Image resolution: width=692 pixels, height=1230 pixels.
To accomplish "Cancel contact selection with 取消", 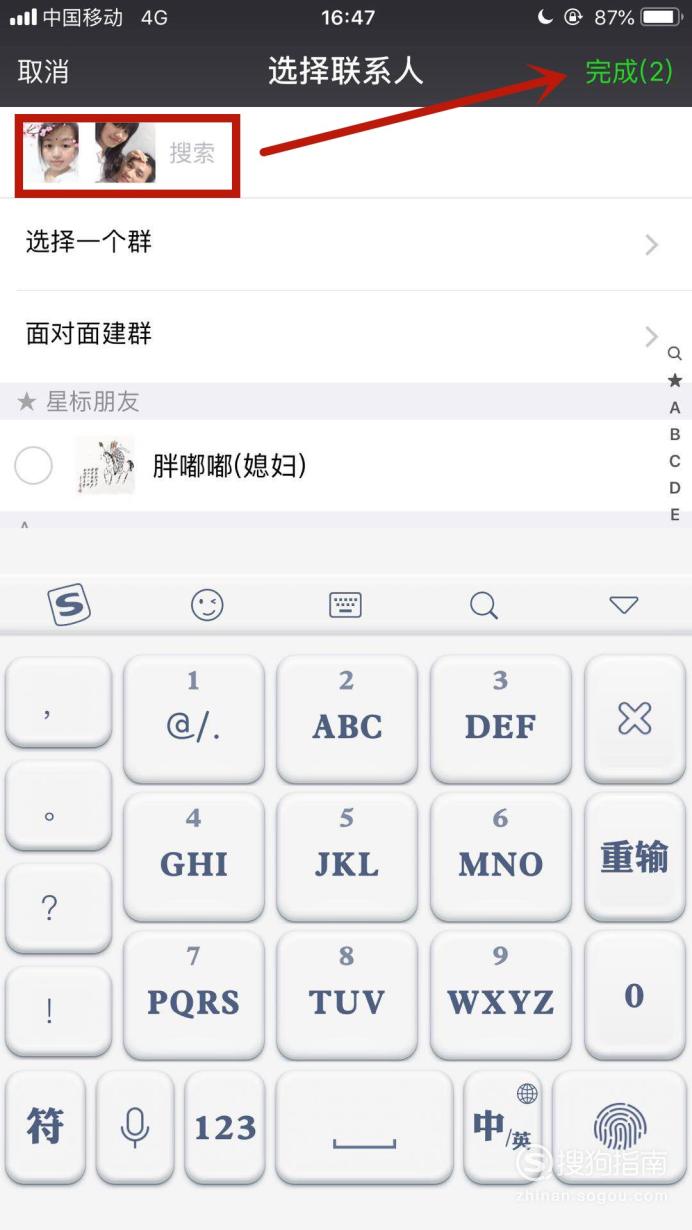I will [x=43, y=72].
